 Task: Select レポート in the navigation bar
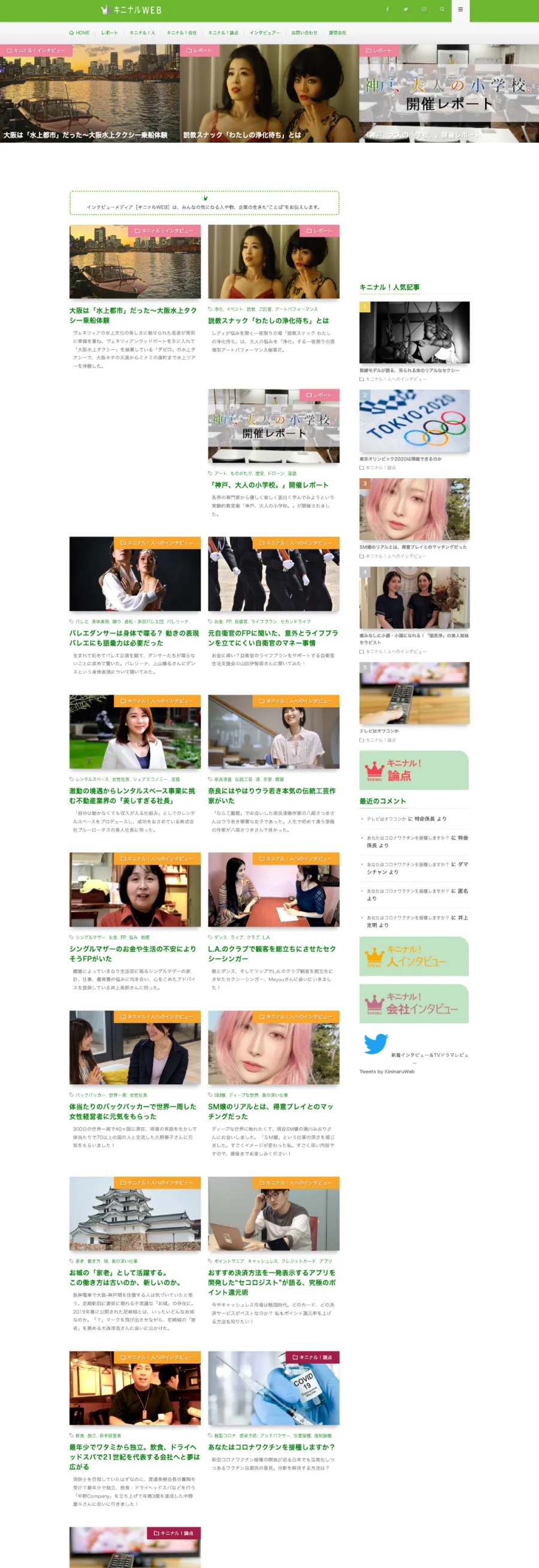(x=110, y=33)
